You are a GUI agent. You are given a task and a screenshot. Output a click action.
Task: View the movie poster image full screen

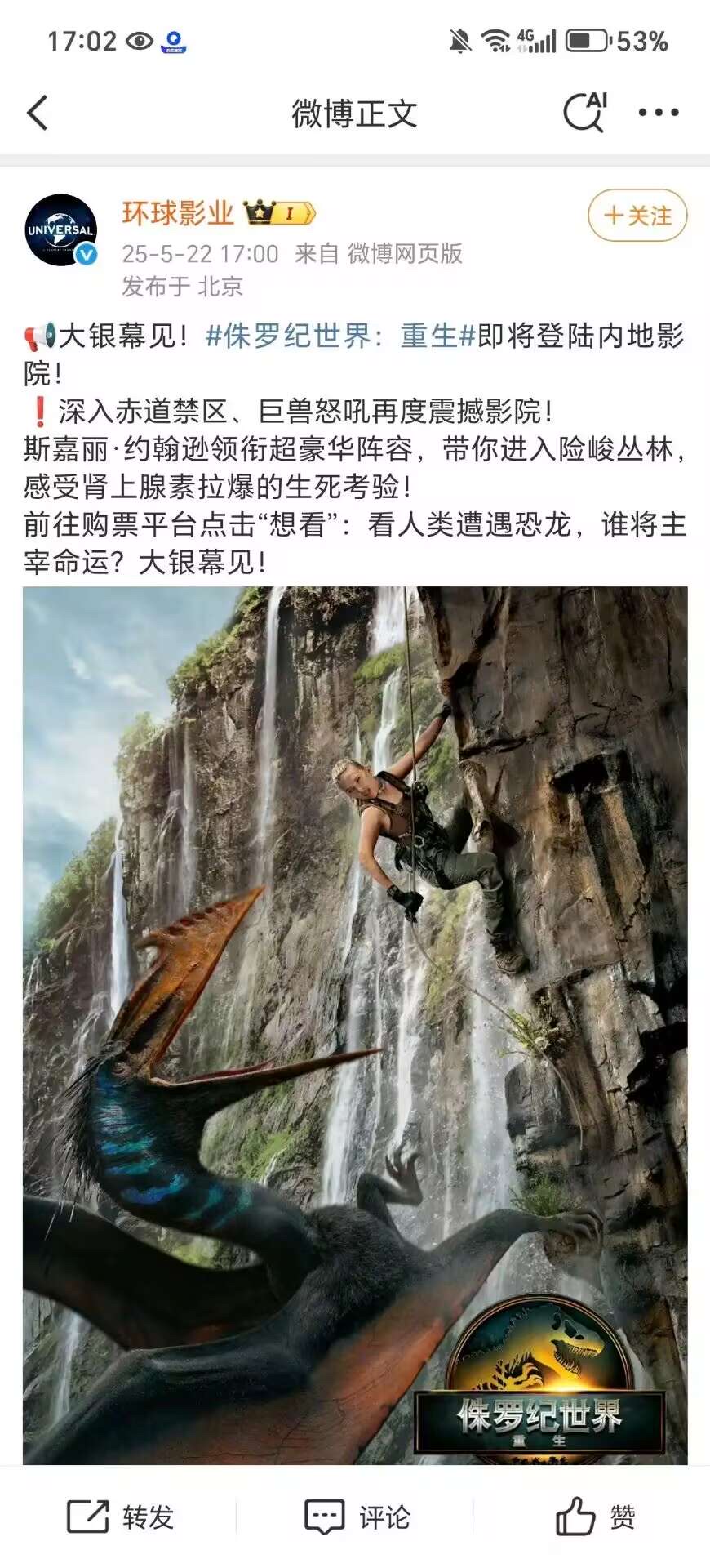click(x=355, y=1021)
